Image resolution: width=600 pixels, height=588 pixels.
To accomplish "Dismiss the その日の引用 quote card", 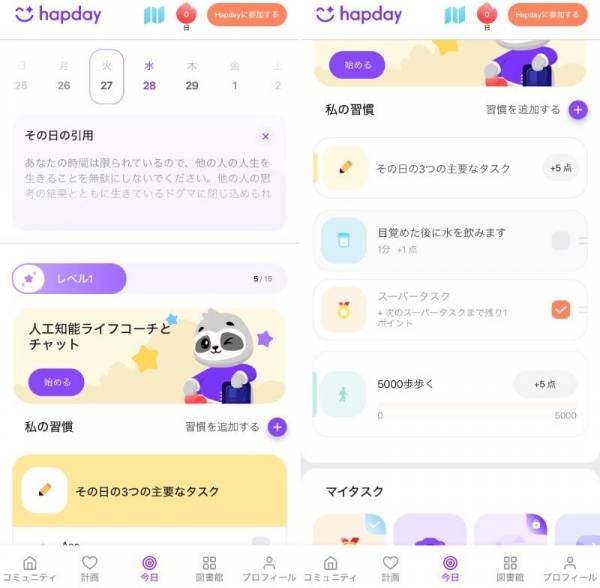I will click(265, 136).
